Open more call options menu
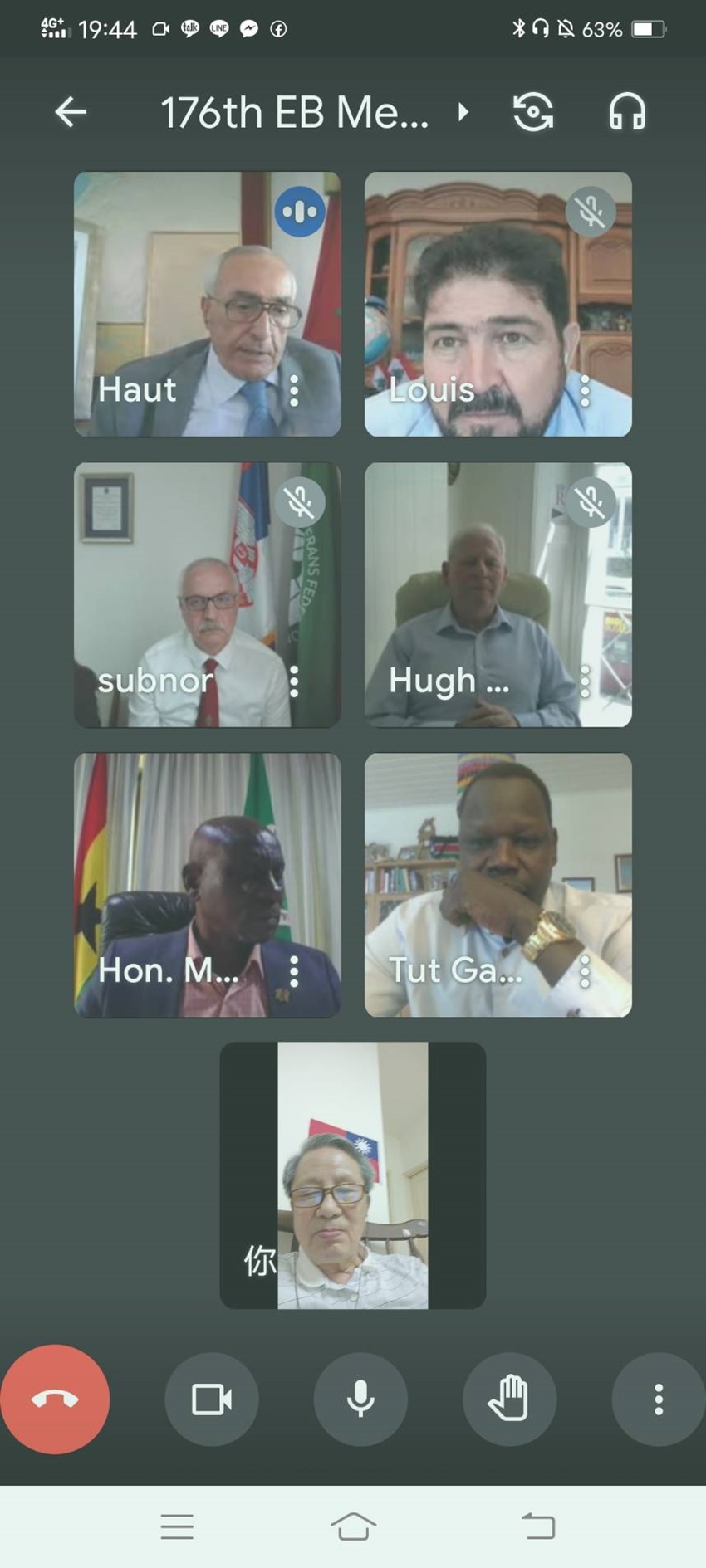 [x=658, y=1399]
